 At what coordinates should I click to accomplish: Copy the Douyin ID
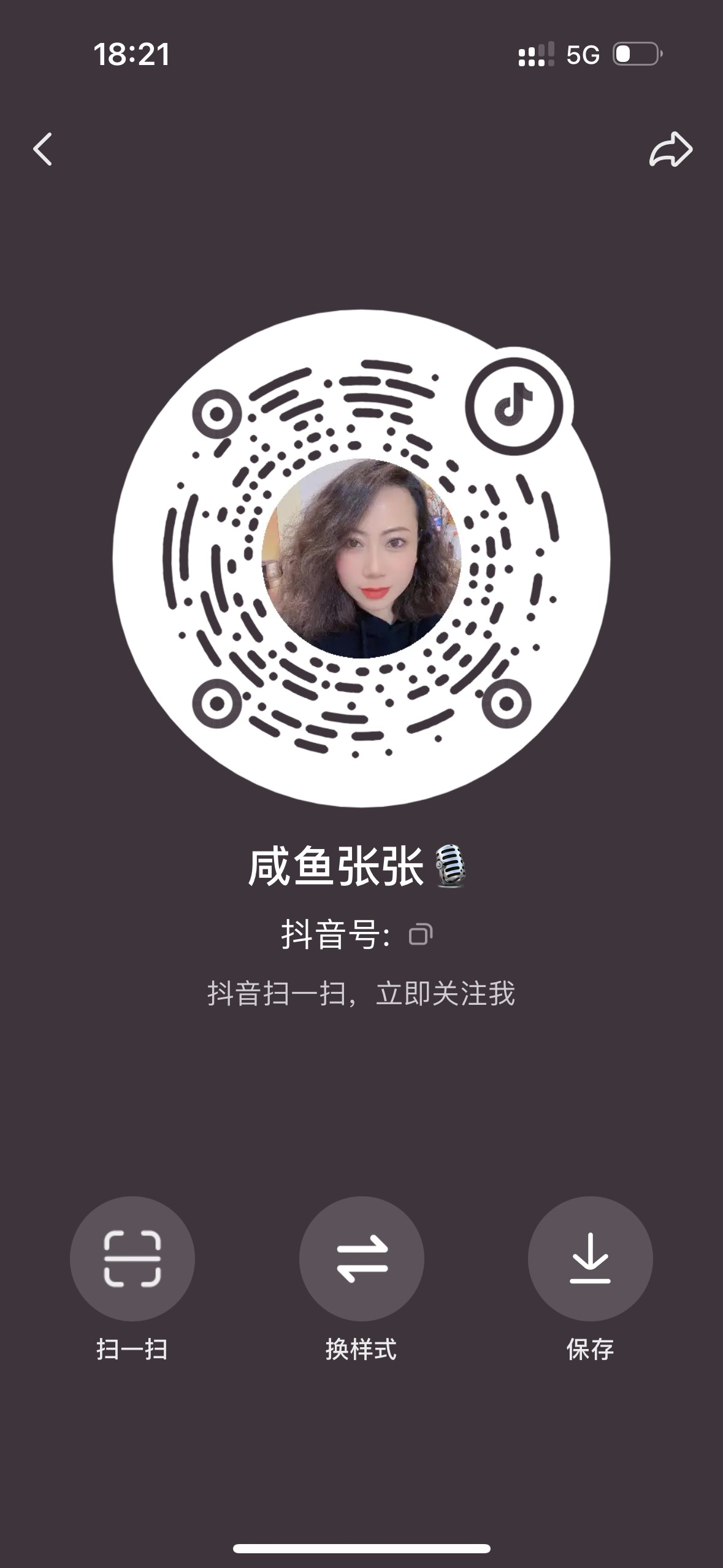[421, 934]
